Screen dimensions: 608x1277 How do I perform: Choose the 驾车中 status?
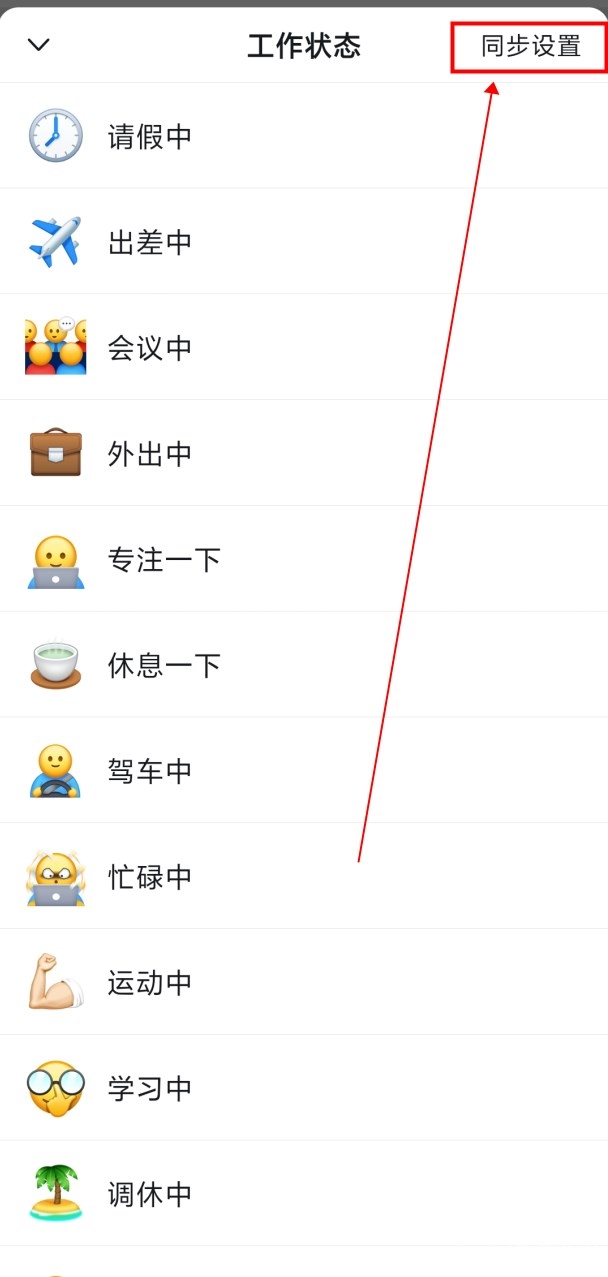tap(150, 772)
